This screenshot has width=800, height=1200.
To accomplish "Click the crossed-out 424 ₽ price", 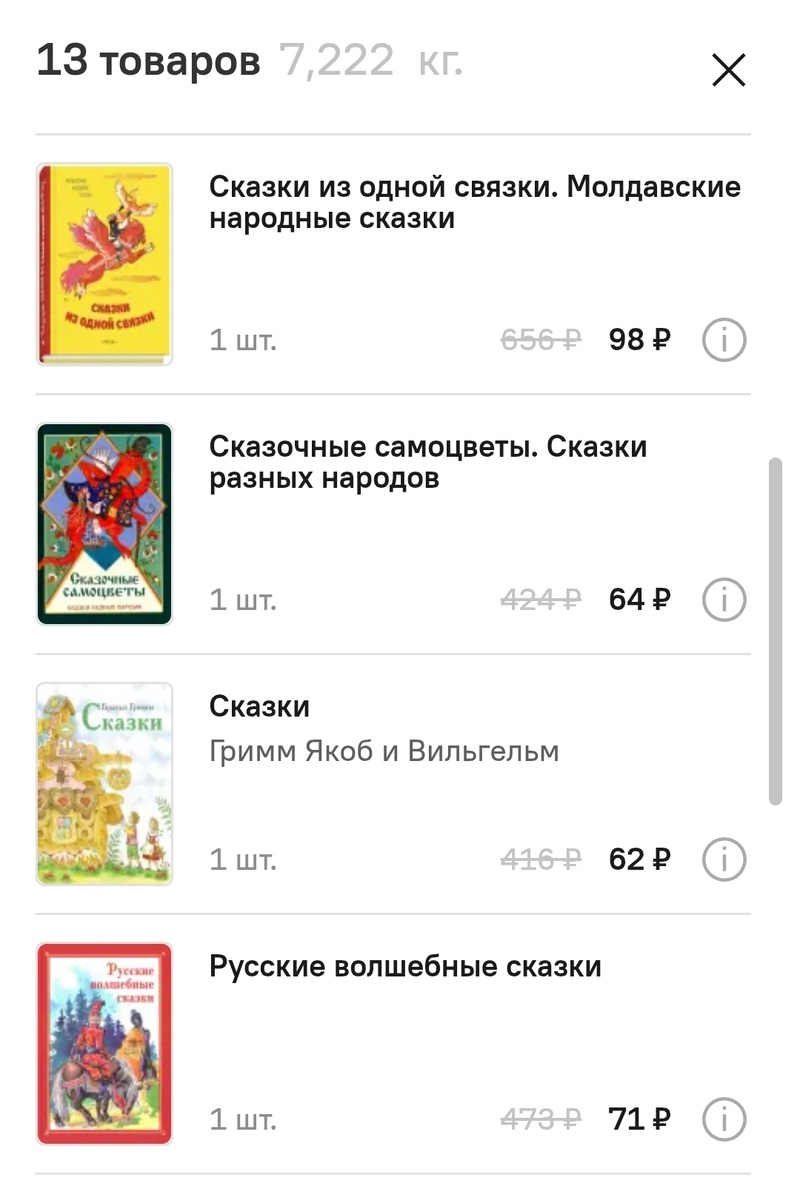I will 540,599.
